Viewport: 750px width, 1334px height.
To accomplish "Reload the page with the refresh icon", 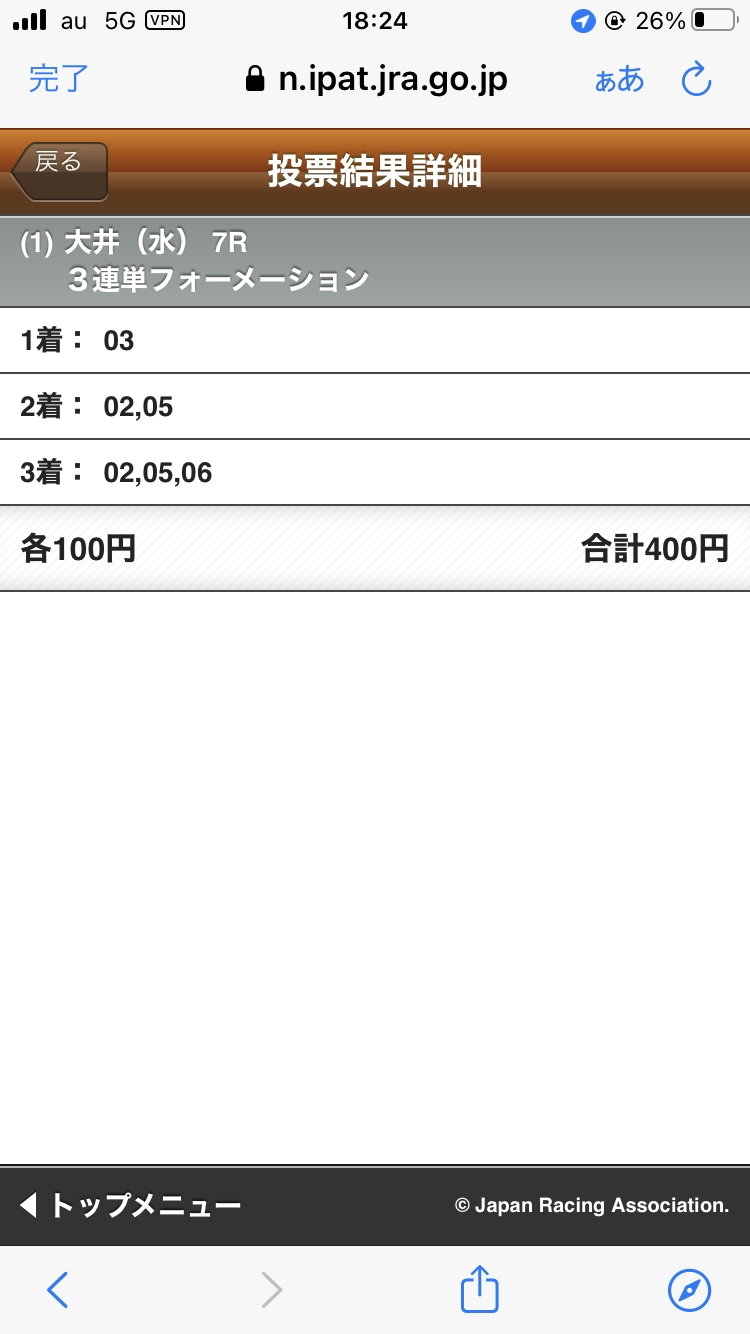I will pyautogui.click(x=696, y=79).
